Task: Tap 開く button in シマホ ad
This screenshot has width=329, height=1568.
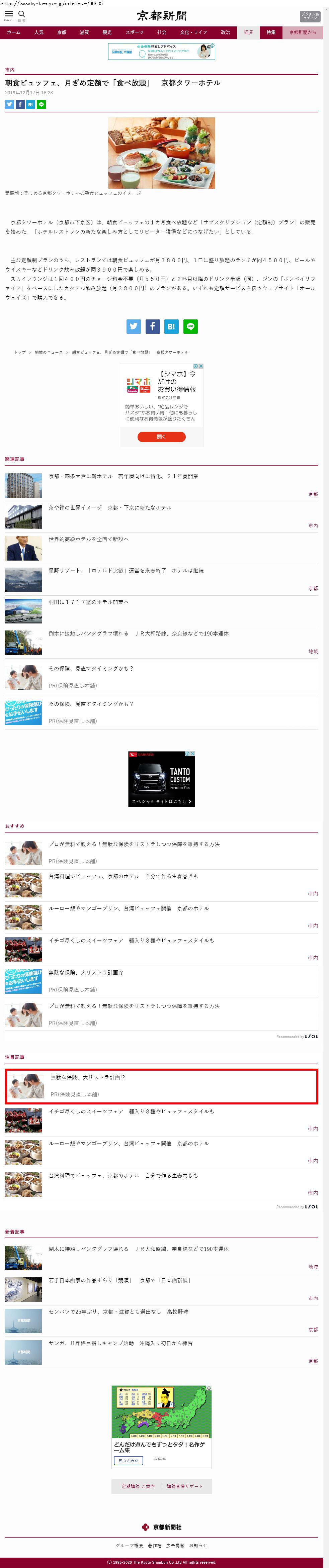Action: (161, 436)
